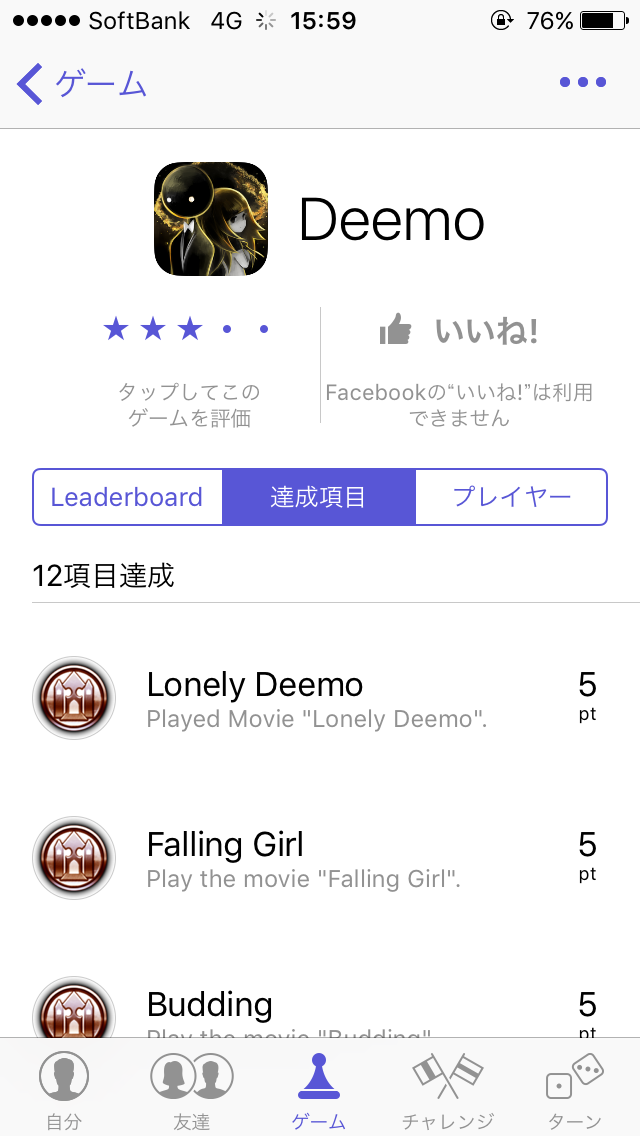Open the Budding achievement

coord(320,1010)
